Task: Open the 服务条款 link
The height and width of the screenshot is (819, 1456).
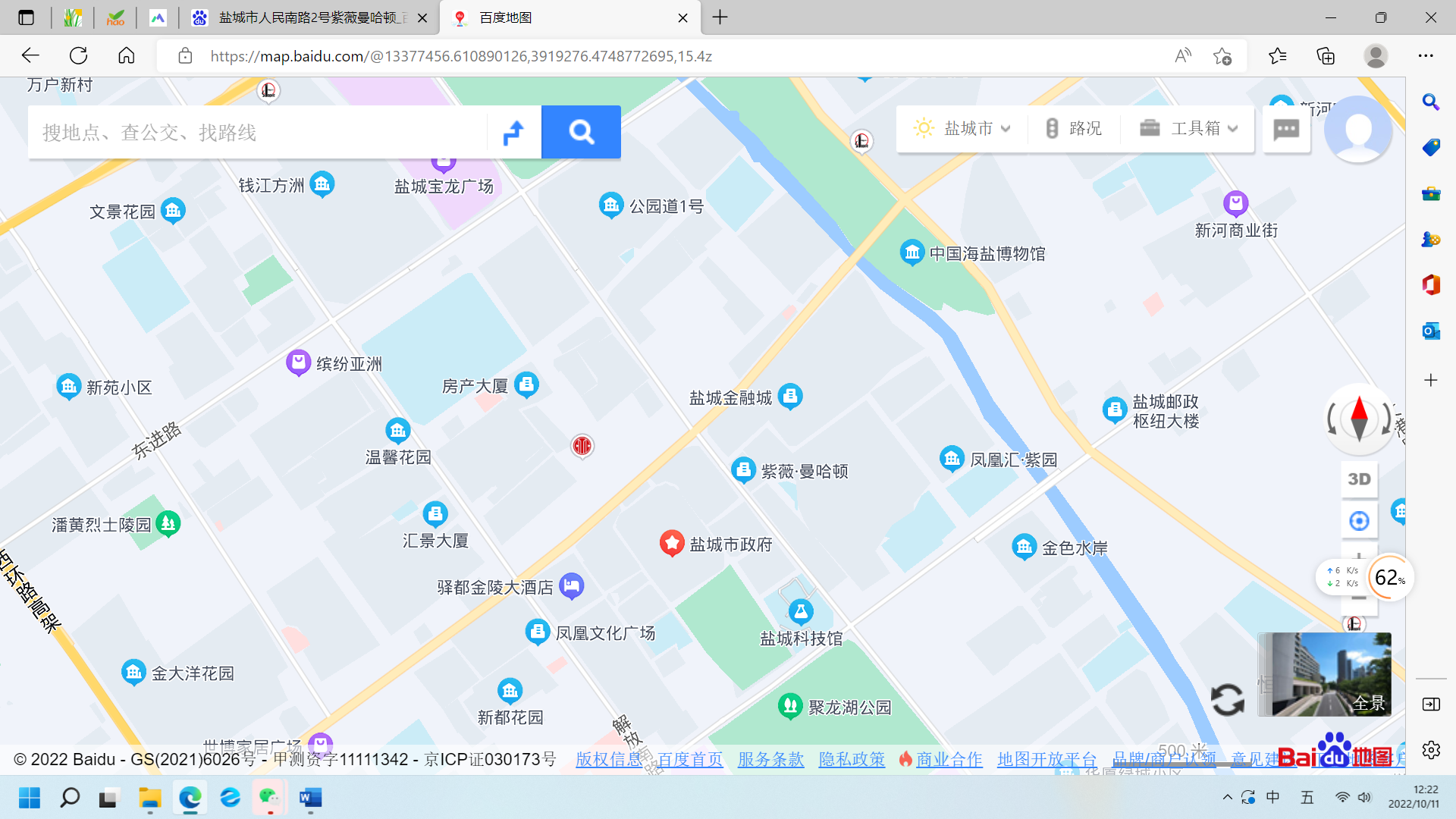Action: (770, 759)
